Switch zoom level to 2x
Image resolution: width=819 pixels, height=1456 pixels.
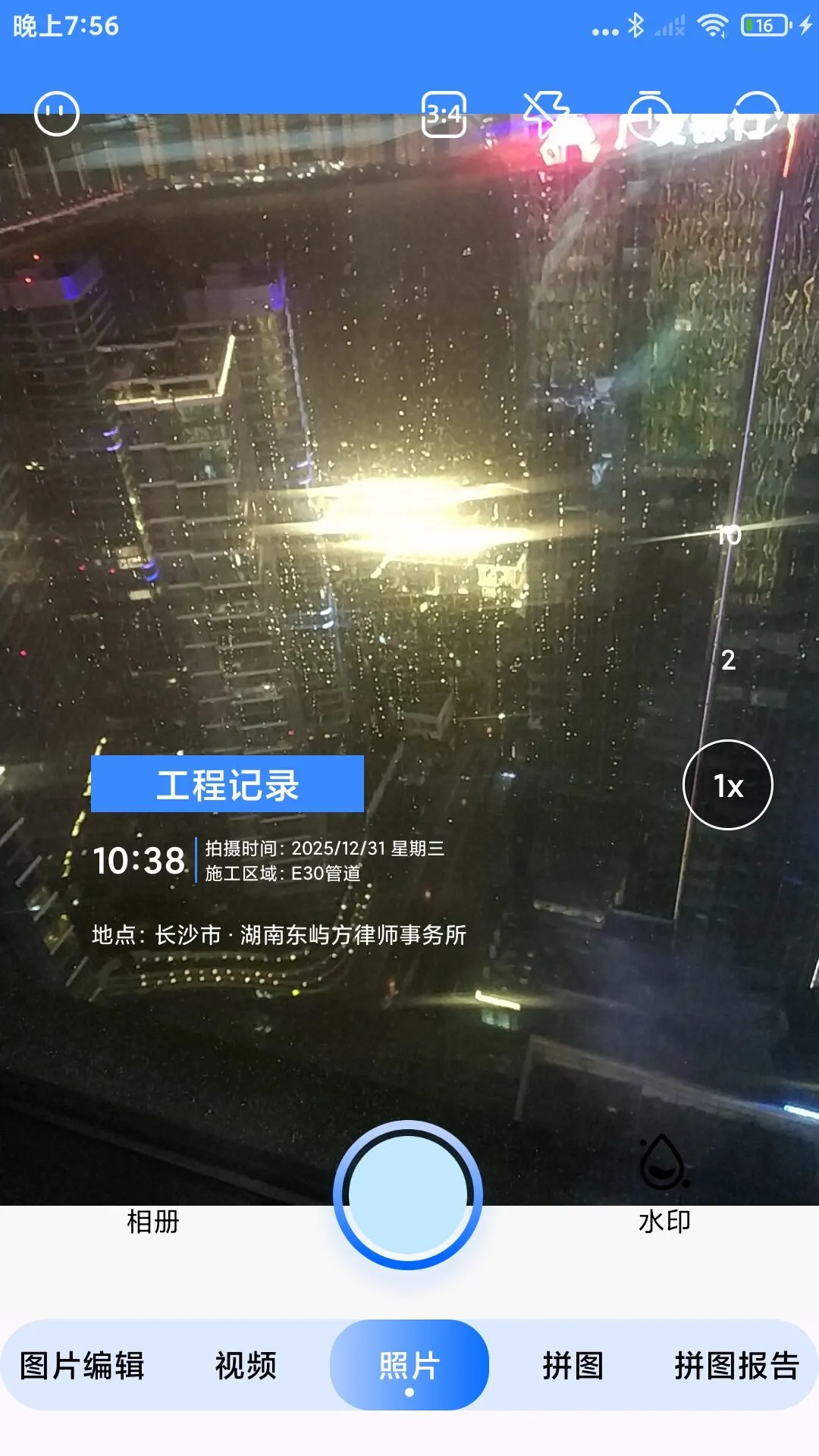730,660
